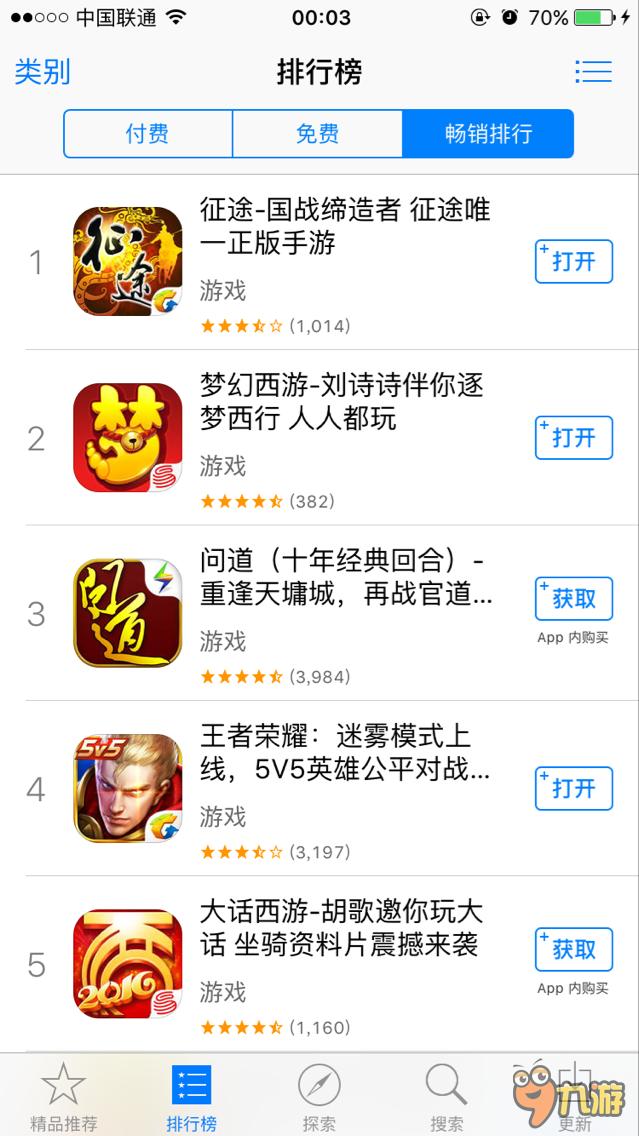Screen dimensions: 639x1136
Task: Tap 打开 button for 王者荣耀
Action: (x=573, y=789)
